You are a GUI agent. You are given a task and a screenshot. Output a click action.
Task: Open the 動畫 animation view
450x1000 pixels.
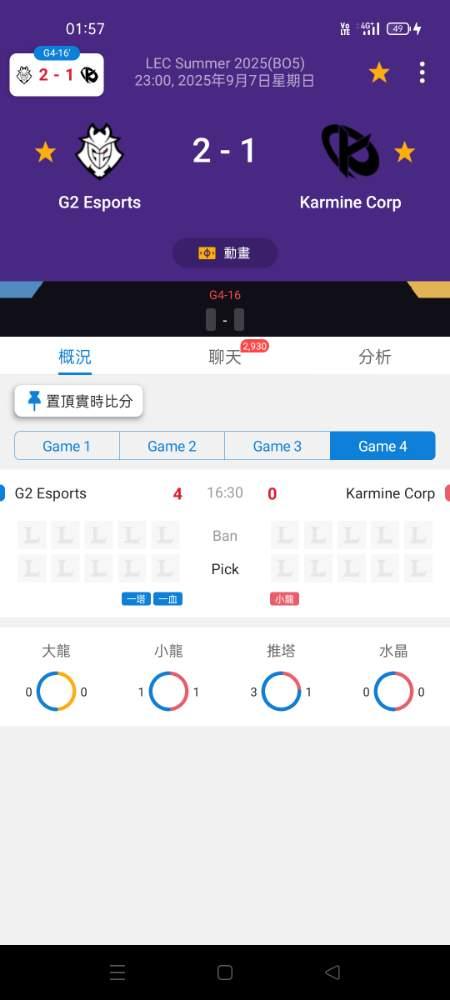(224, 253)
